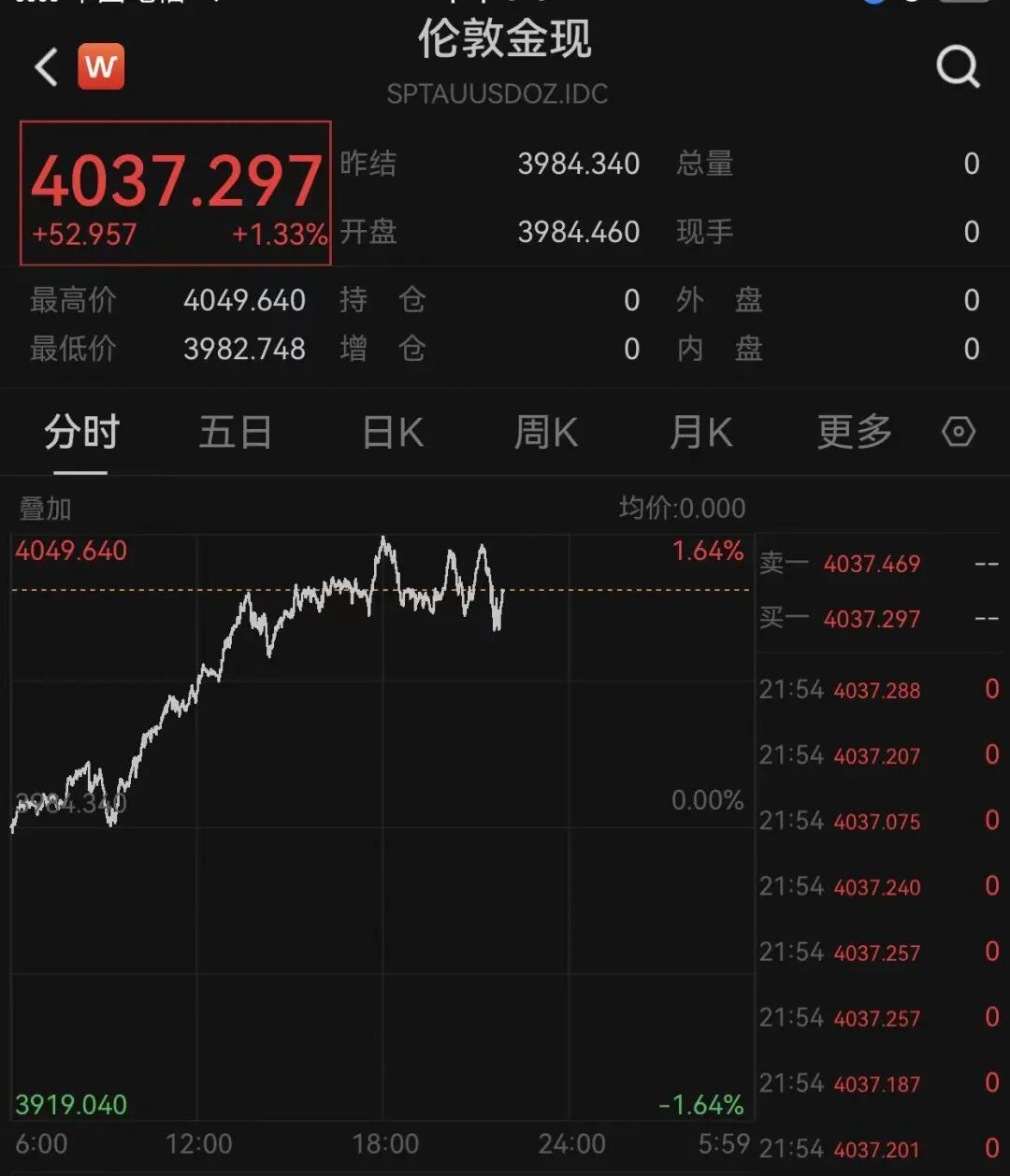Switch to the 五日 chart tab
The height and width of the screenshot is (1176, 1010).
235,433
